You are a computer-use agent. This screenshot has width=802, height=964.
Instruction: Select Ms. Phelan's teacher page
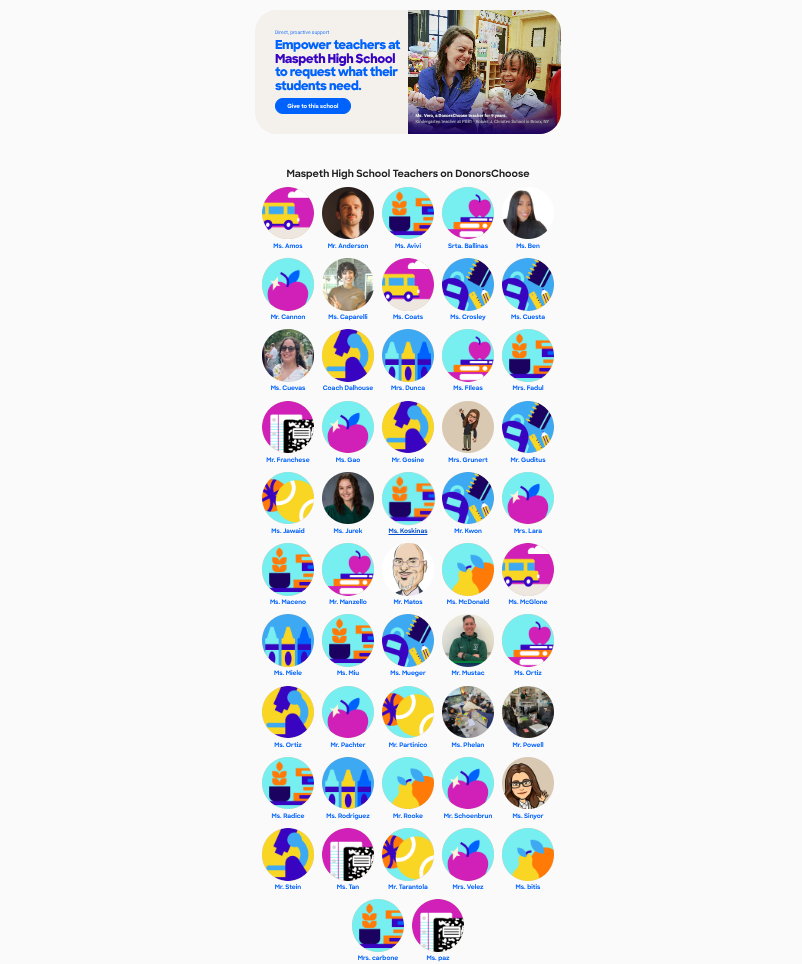[x=468, y=712]
